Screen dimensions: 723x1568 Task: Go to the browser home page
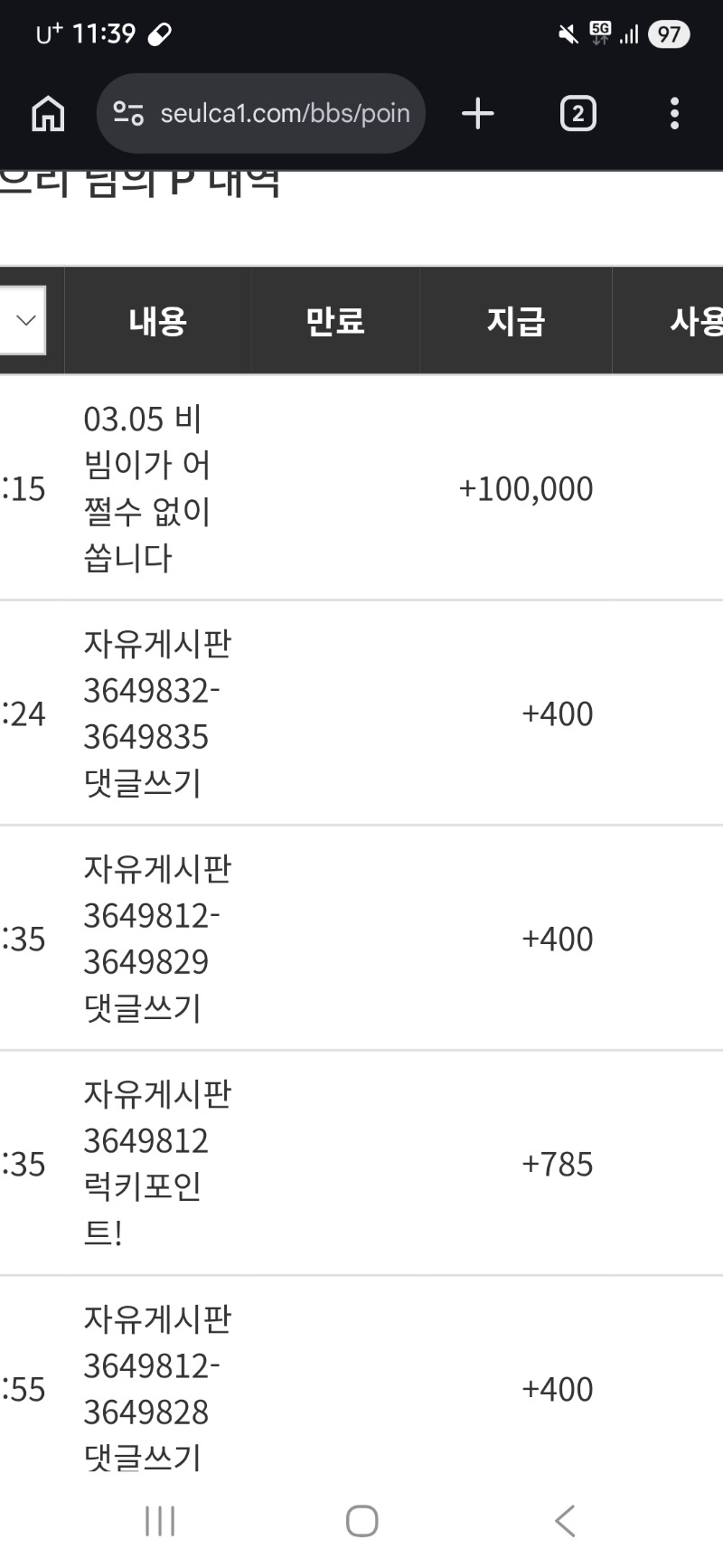click(x=48, y=114)
